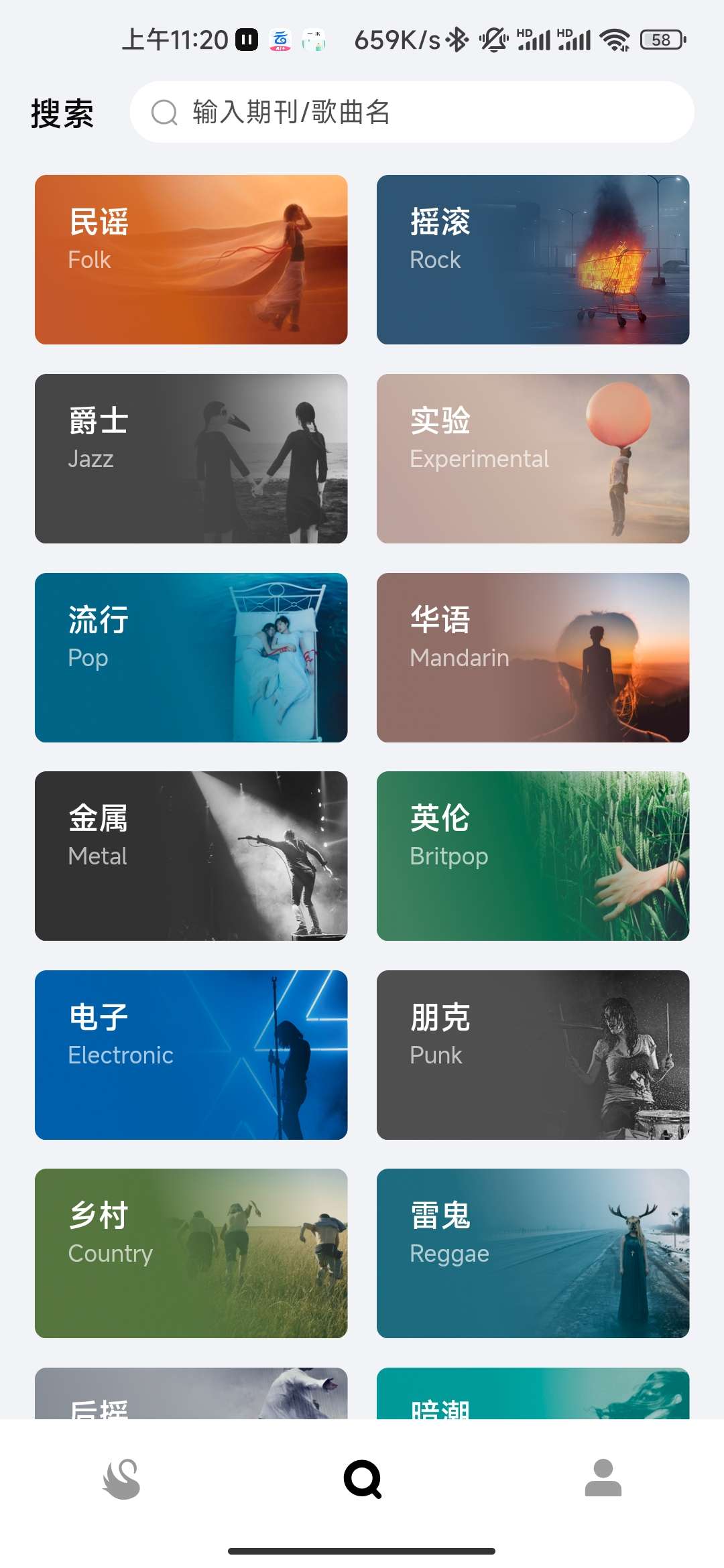
Task: Choose the Britpop (英伦) genre
Action: click(x=533, y=856)
